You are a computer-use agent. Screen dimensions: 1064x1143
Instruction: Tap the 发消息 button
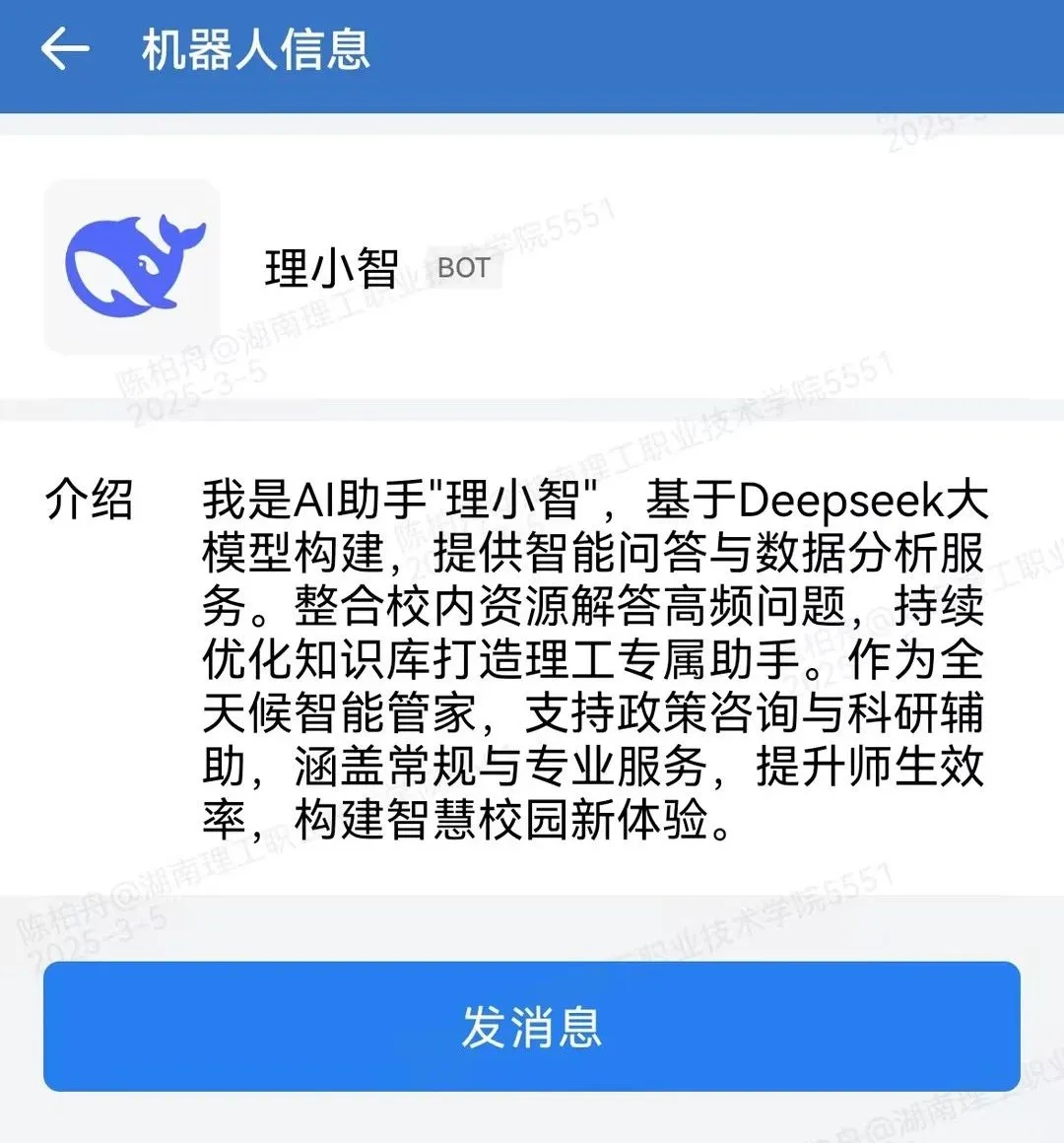[531, 1027]
